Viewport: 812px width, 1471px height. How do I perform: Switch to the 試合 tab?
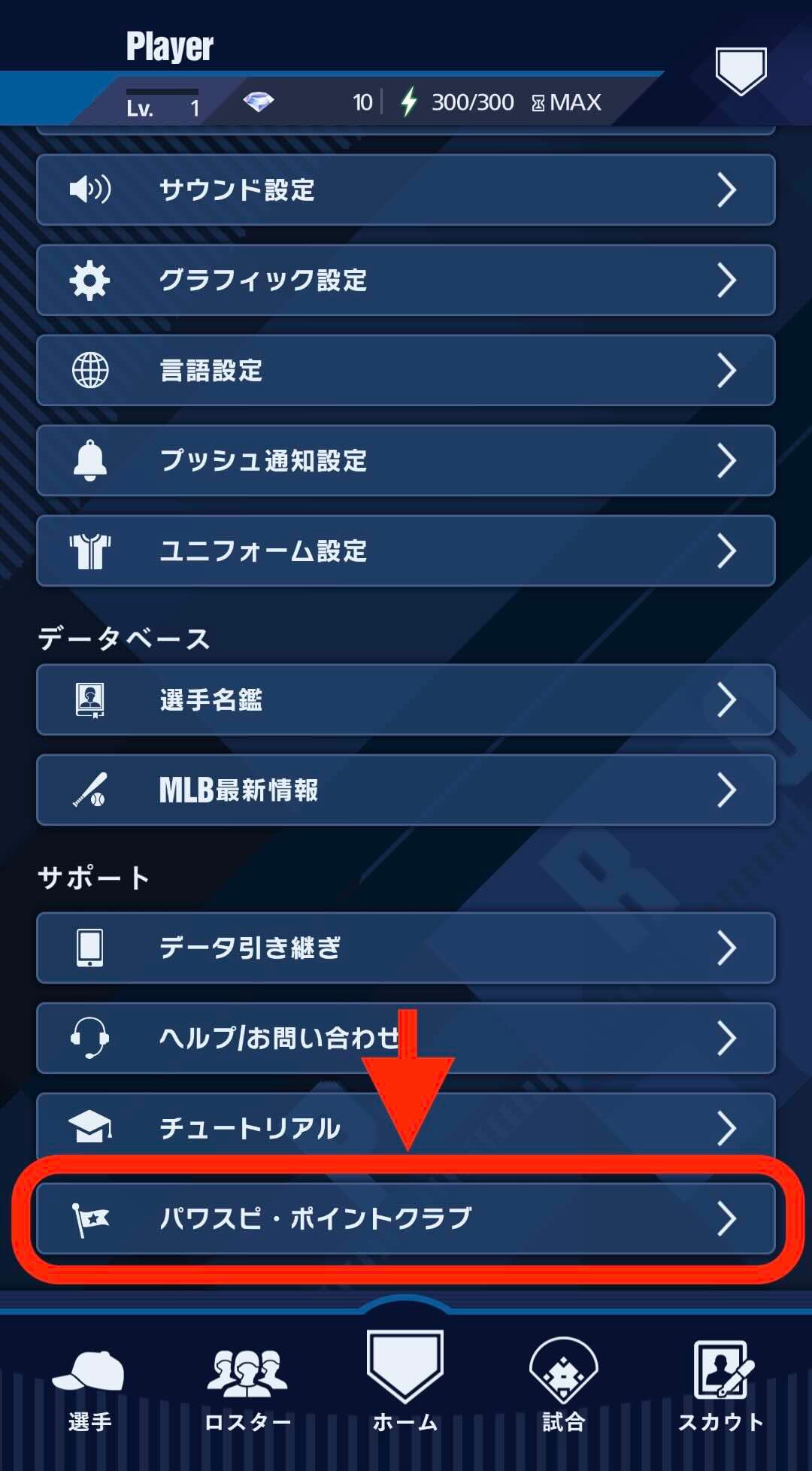click(x=563, y=1391)
